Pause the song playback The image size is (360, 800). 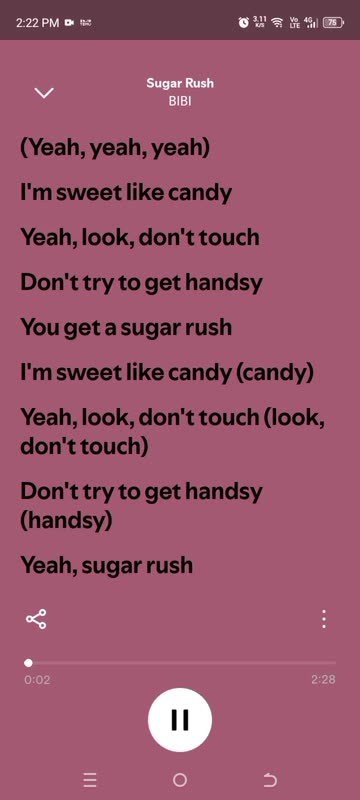point(180,719)
